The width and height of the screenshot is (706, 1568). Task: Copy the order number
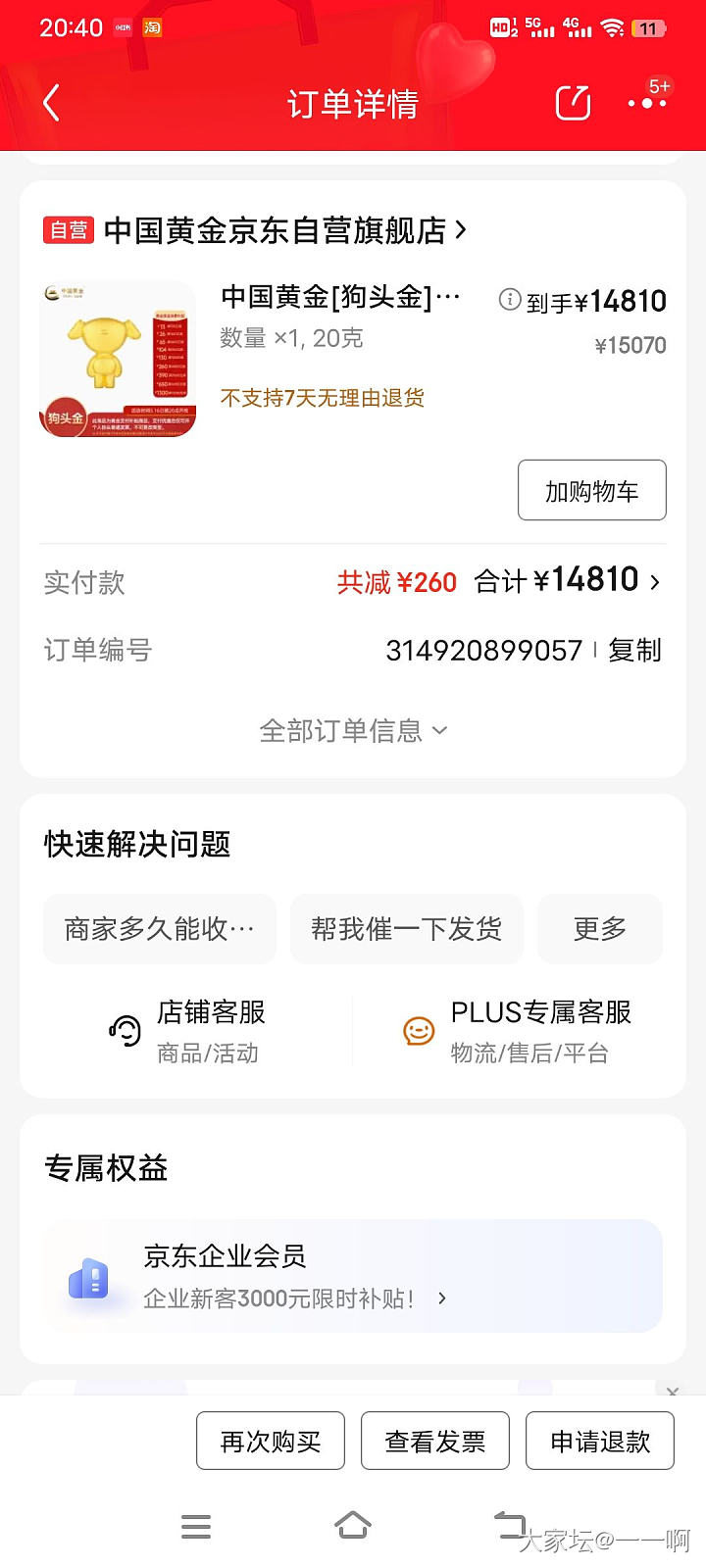(634, 650)
